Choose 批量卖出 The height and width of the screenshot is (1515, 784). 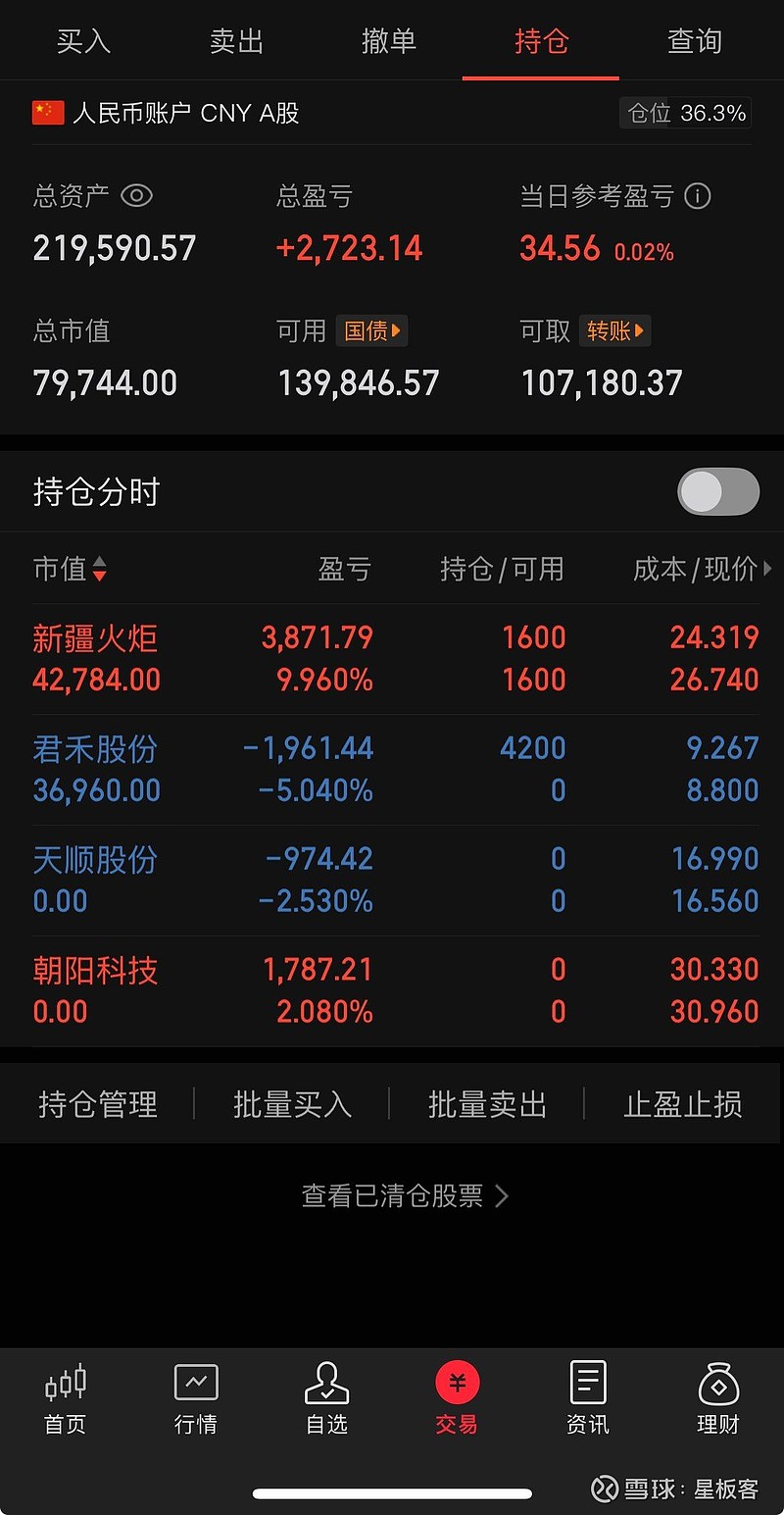tap(487, 1105)
